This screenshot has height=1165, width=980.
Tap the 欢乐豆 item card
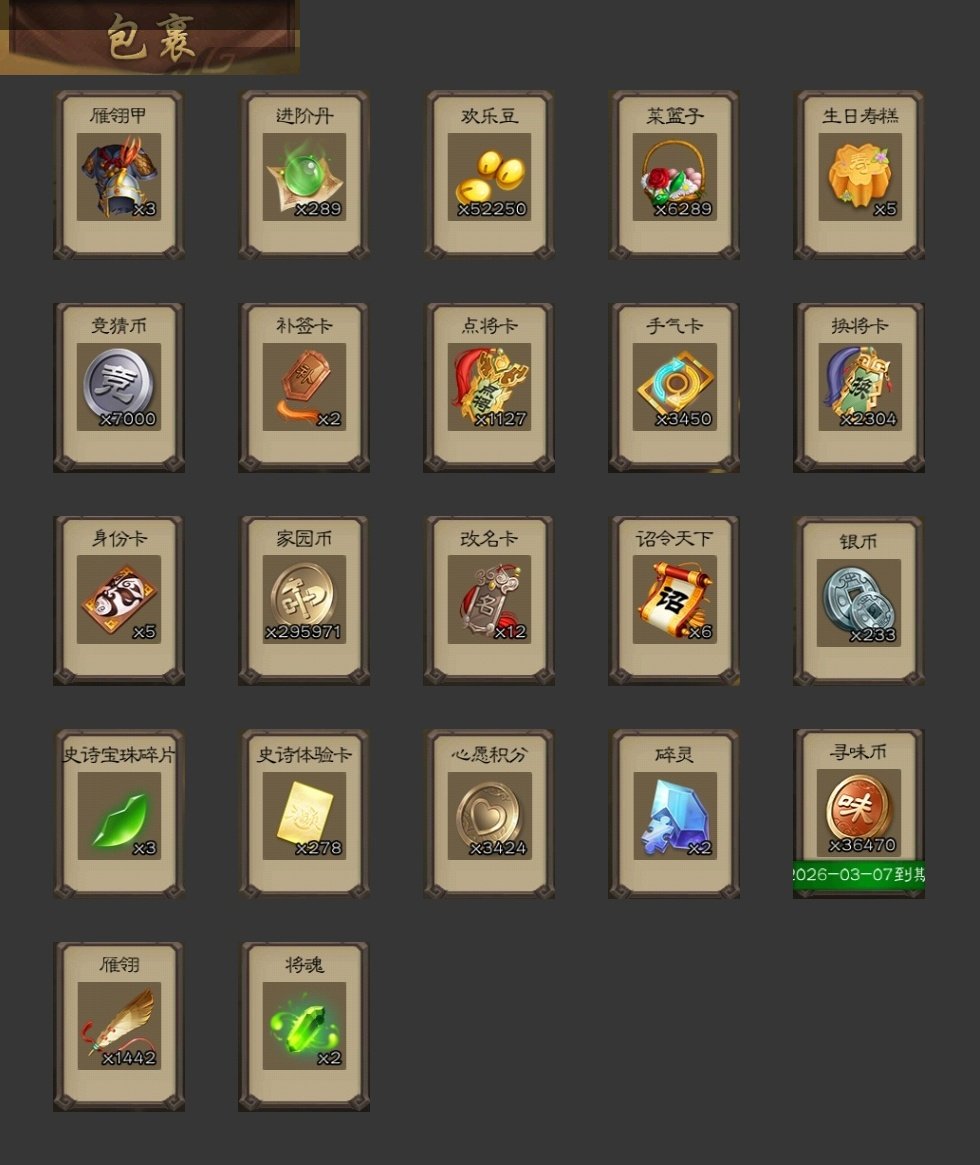click(489, 176)
